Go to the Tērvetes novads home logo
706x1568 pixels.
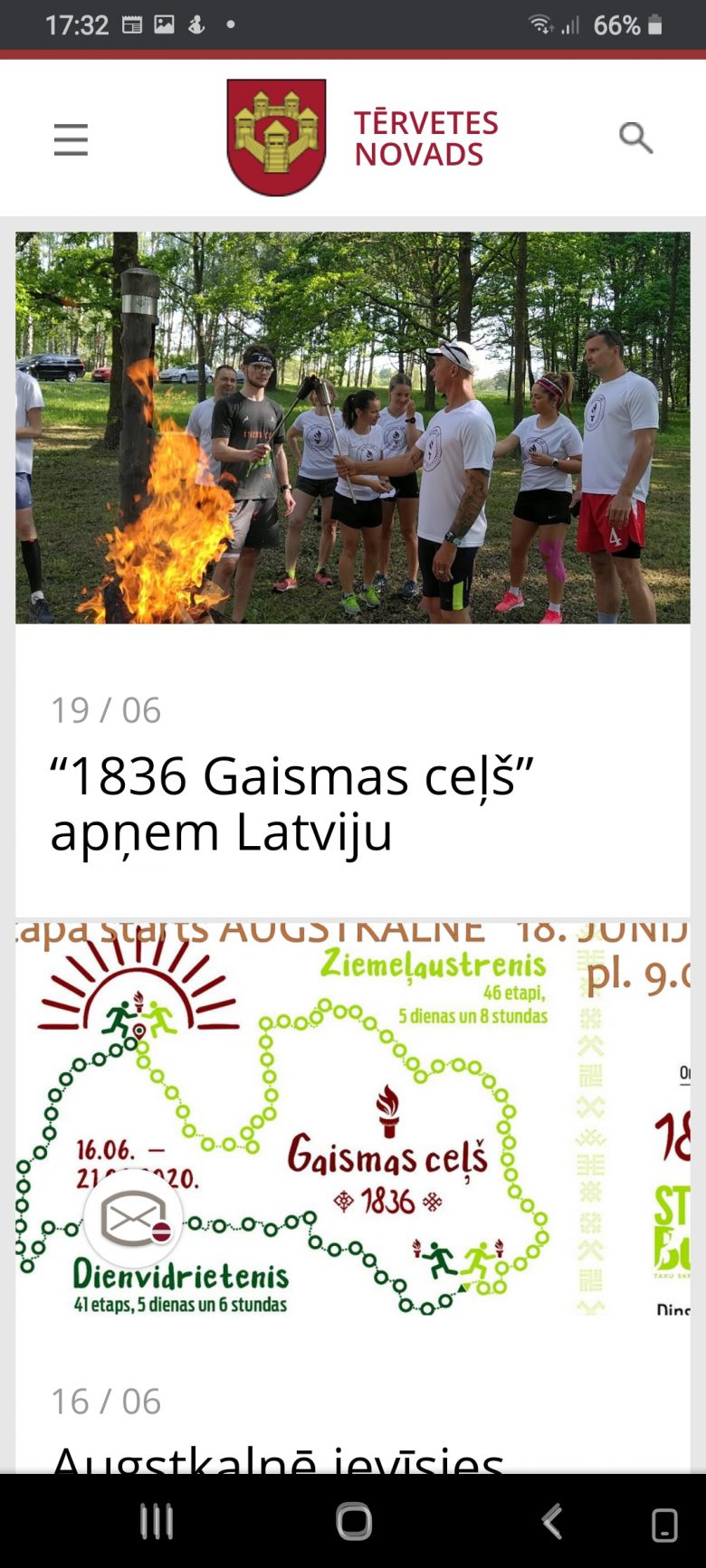(x=362, y=138)
